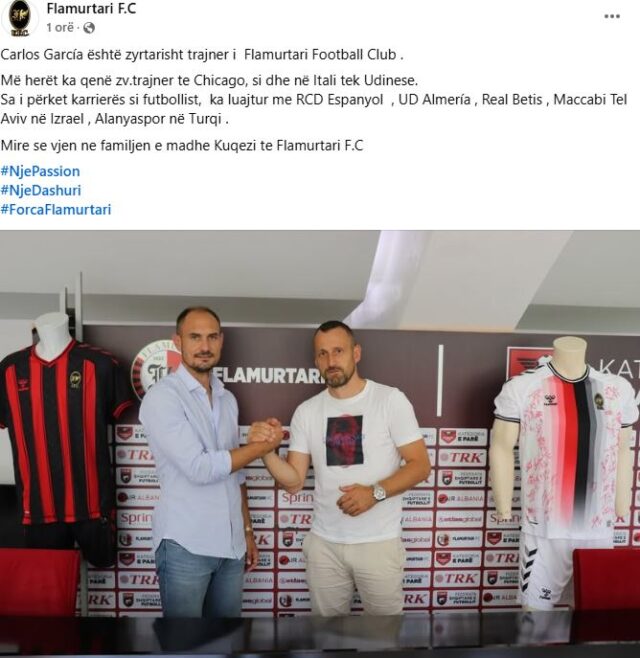
Task: Open the post's three-dot options menu
Action: point(612,16)
